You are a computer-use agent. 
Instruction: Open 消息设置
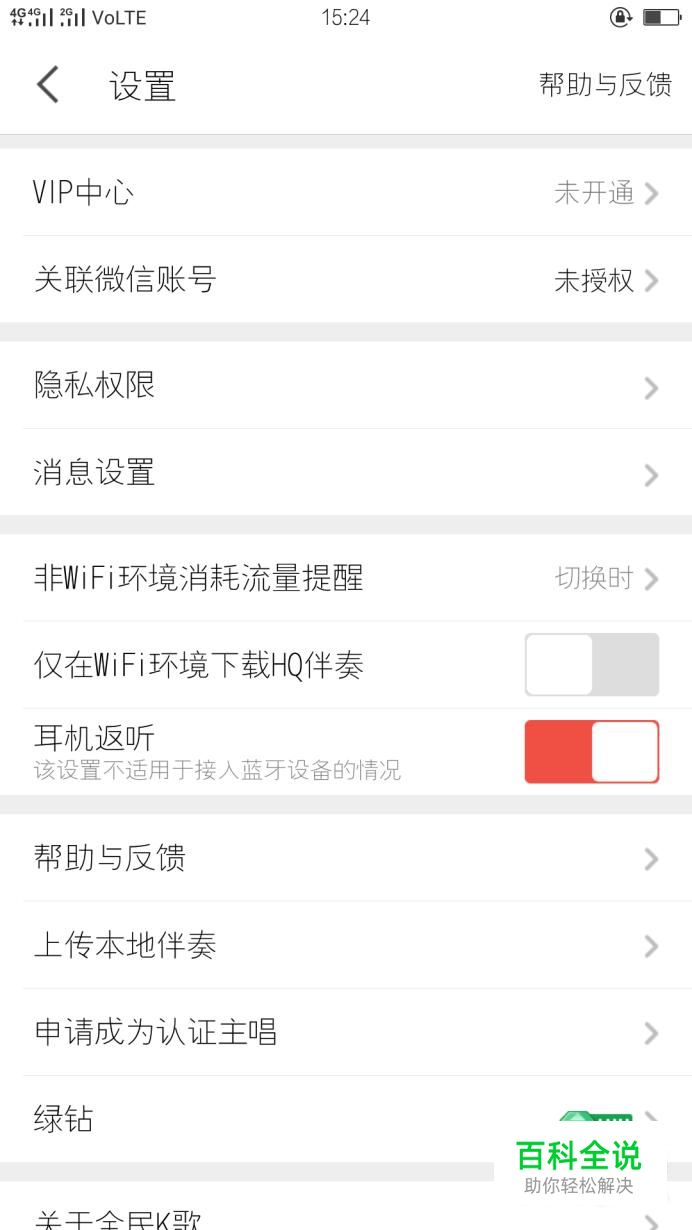(x=346, y=473)
